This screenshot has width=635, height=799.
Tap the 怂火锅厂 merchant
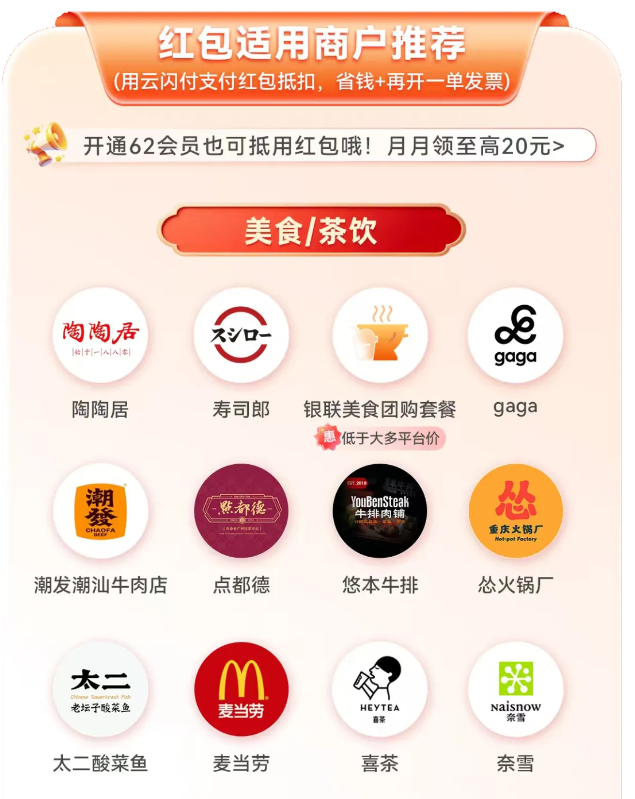[x=515, y=511]
